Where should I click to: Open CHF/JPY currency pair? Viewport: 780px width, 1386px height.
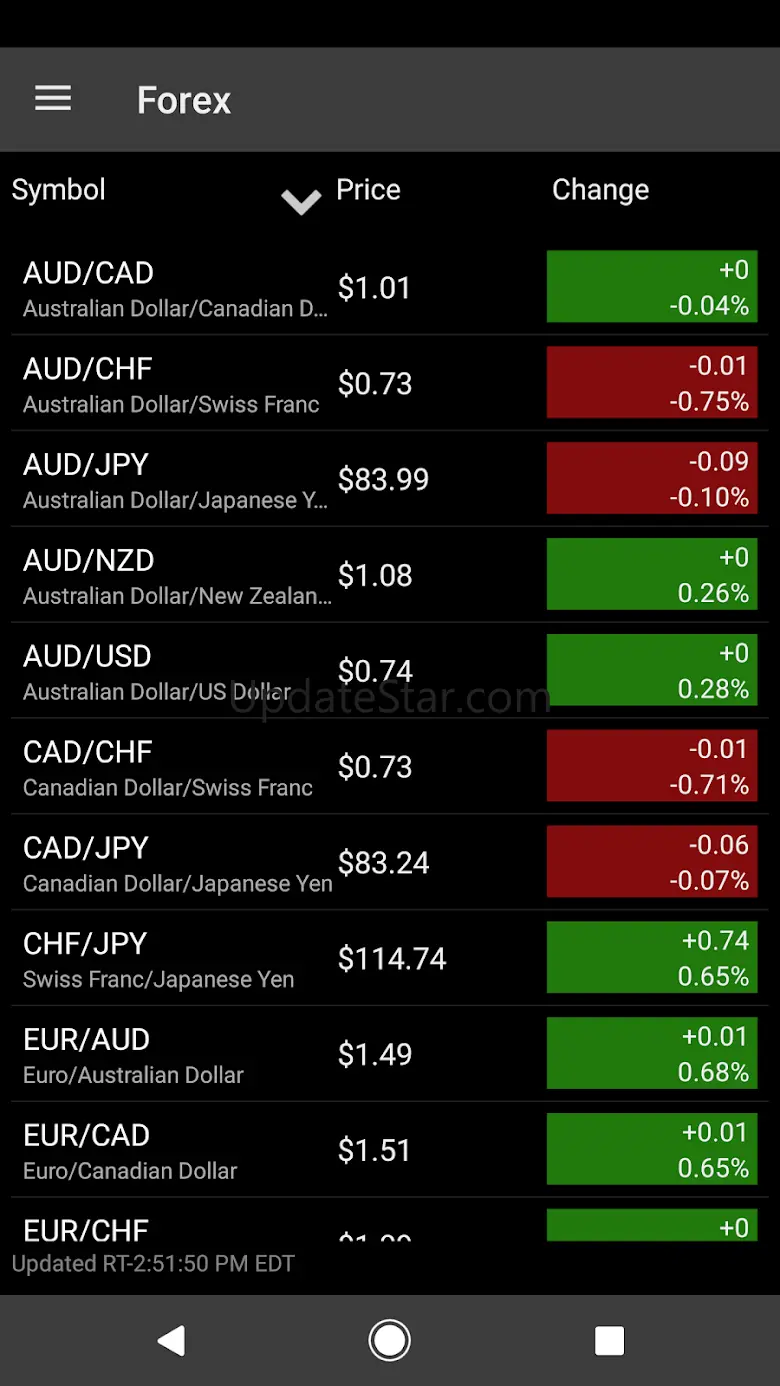point(175,960)
